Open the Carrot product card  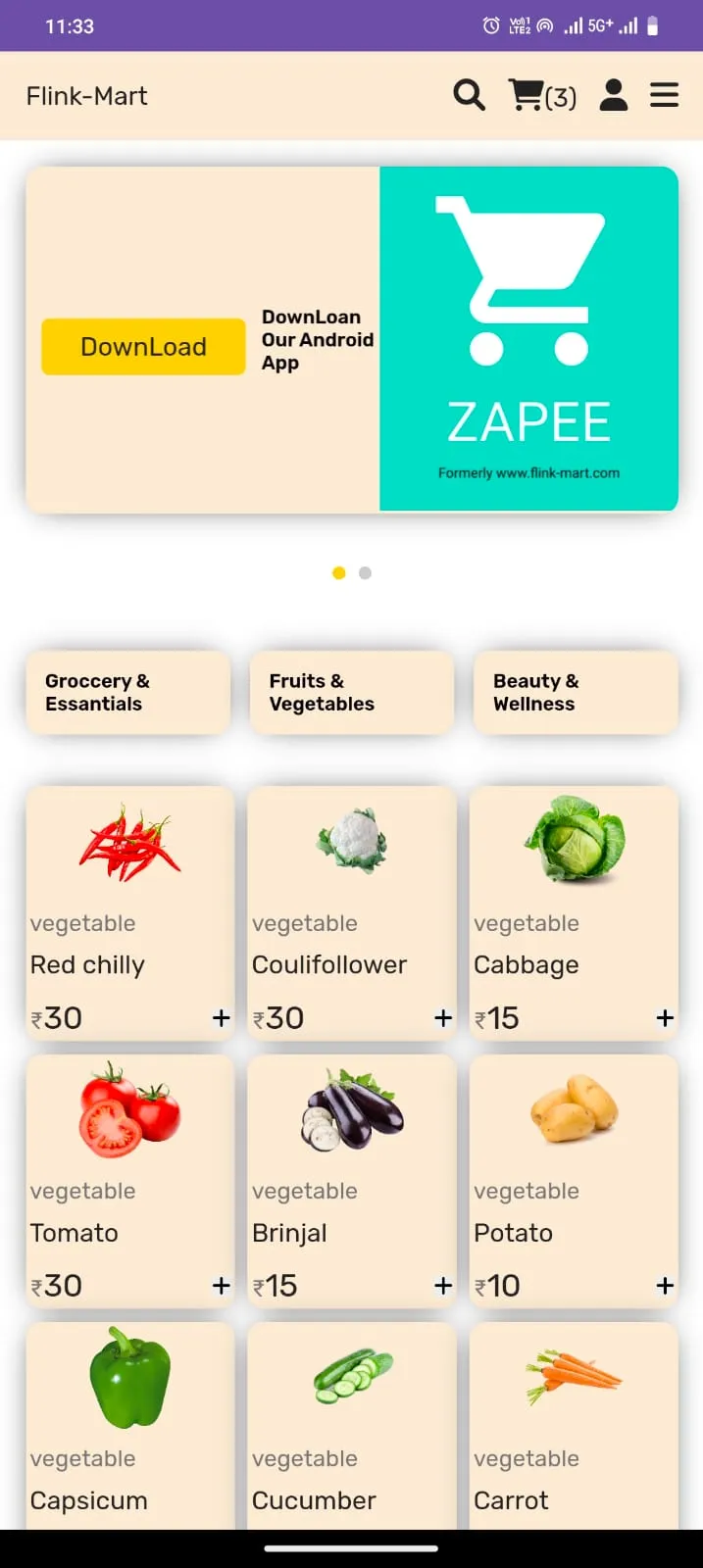pyautogui.click(x=574, y=1421)
